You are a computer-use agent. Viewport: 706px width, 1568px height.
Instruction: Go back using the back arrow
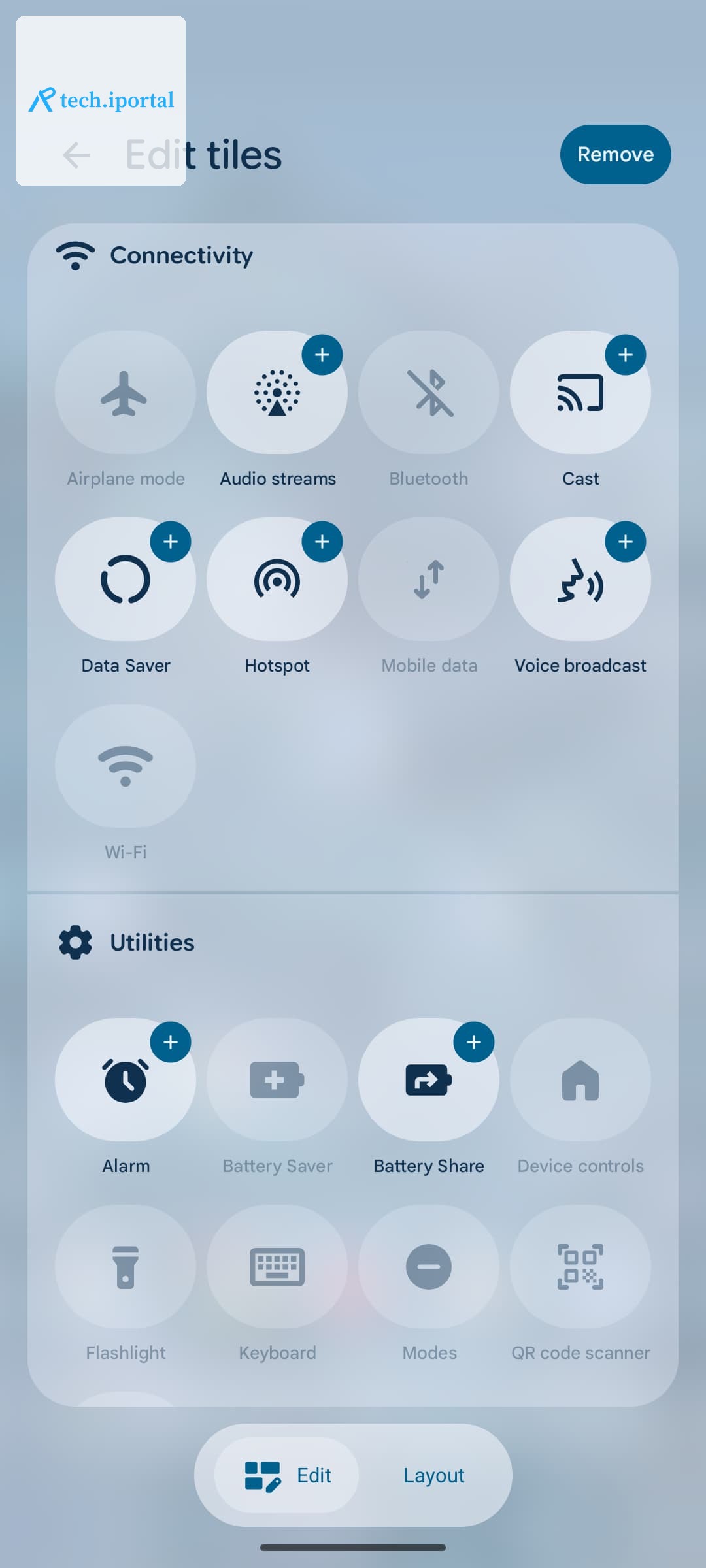76,155
